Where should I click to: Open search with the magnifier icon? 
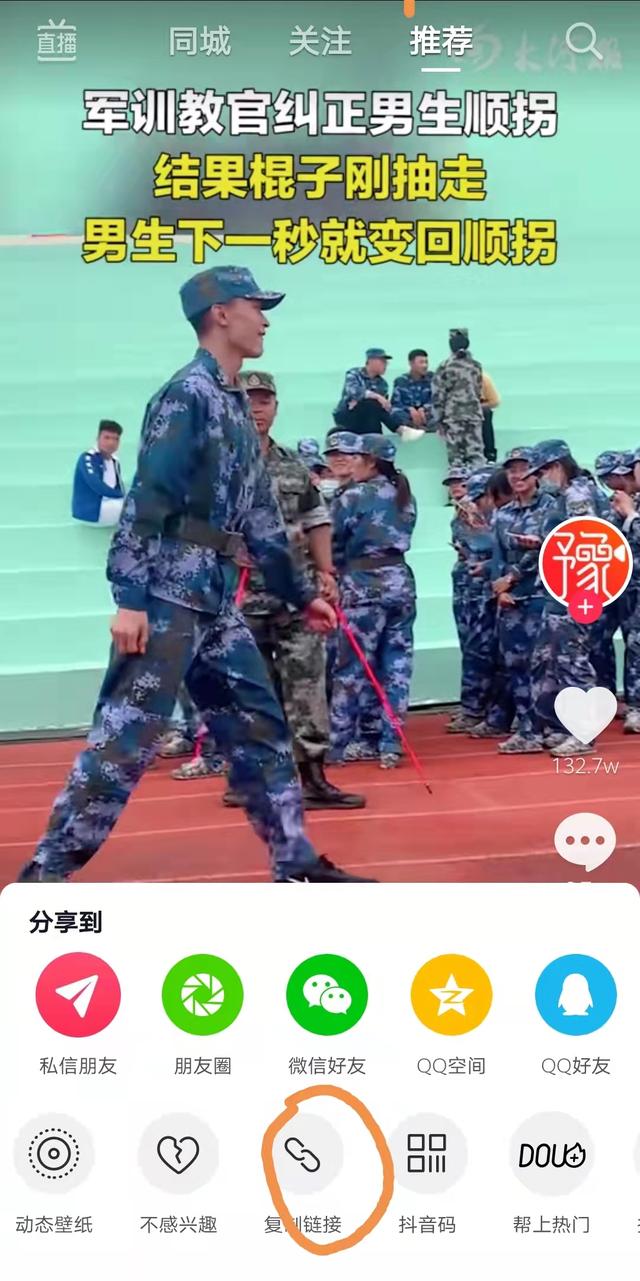tap(583, 42)
